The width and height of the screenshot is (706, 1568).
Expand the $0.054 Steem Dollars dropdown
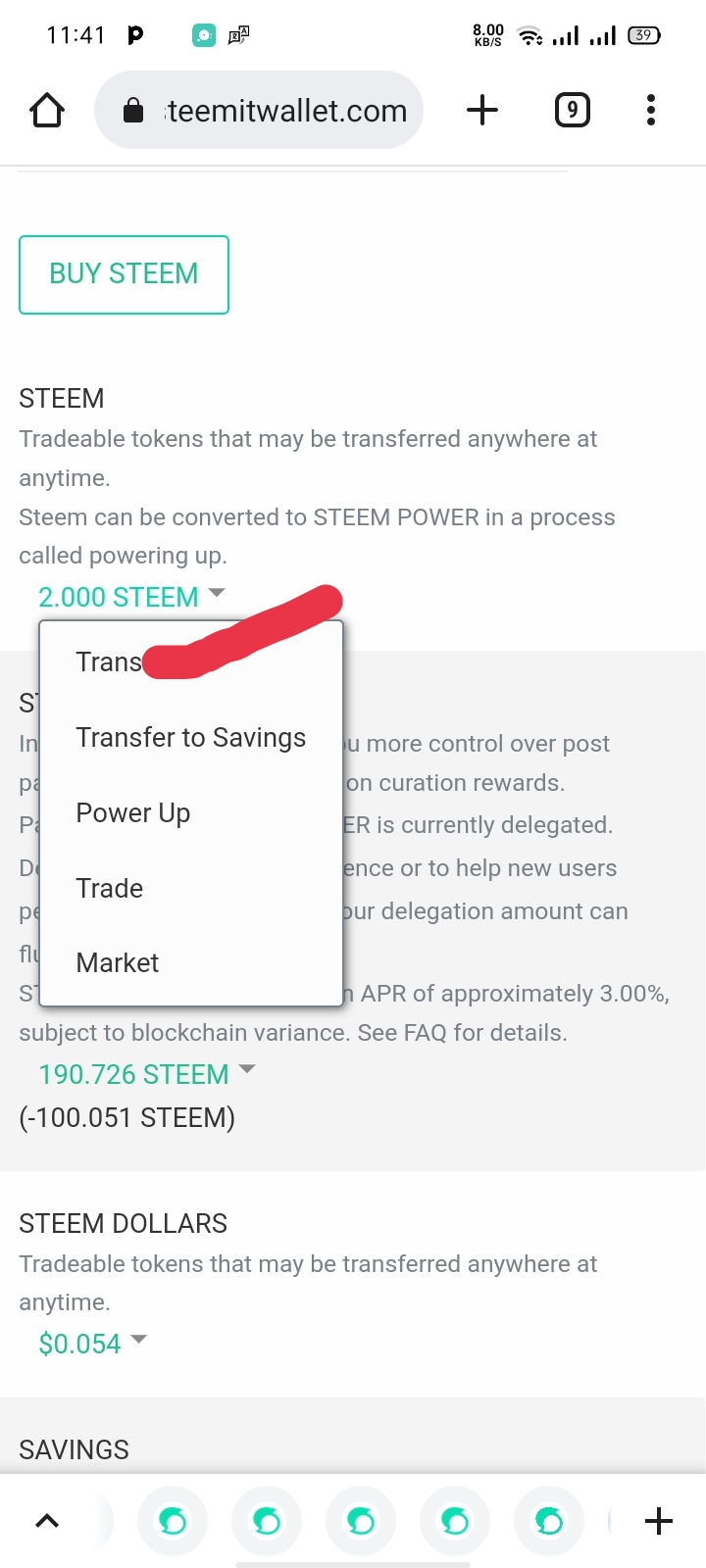point(92,1343)
